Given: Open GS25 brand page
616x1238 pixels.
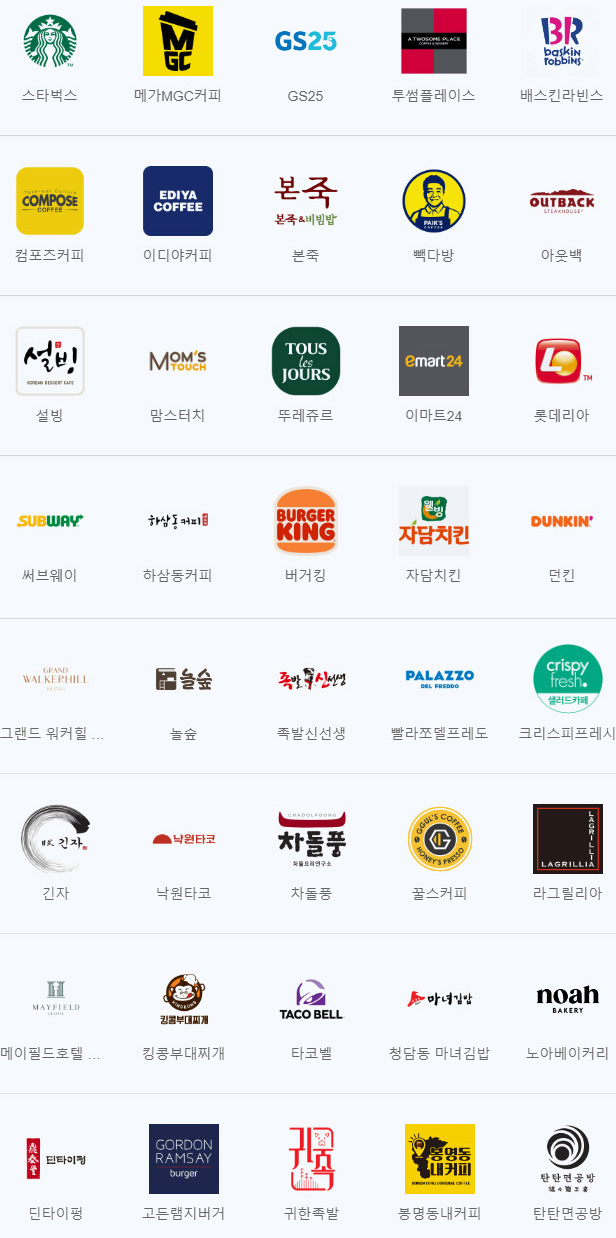Looking at the screenshot, I should click(x=306, y=42).
